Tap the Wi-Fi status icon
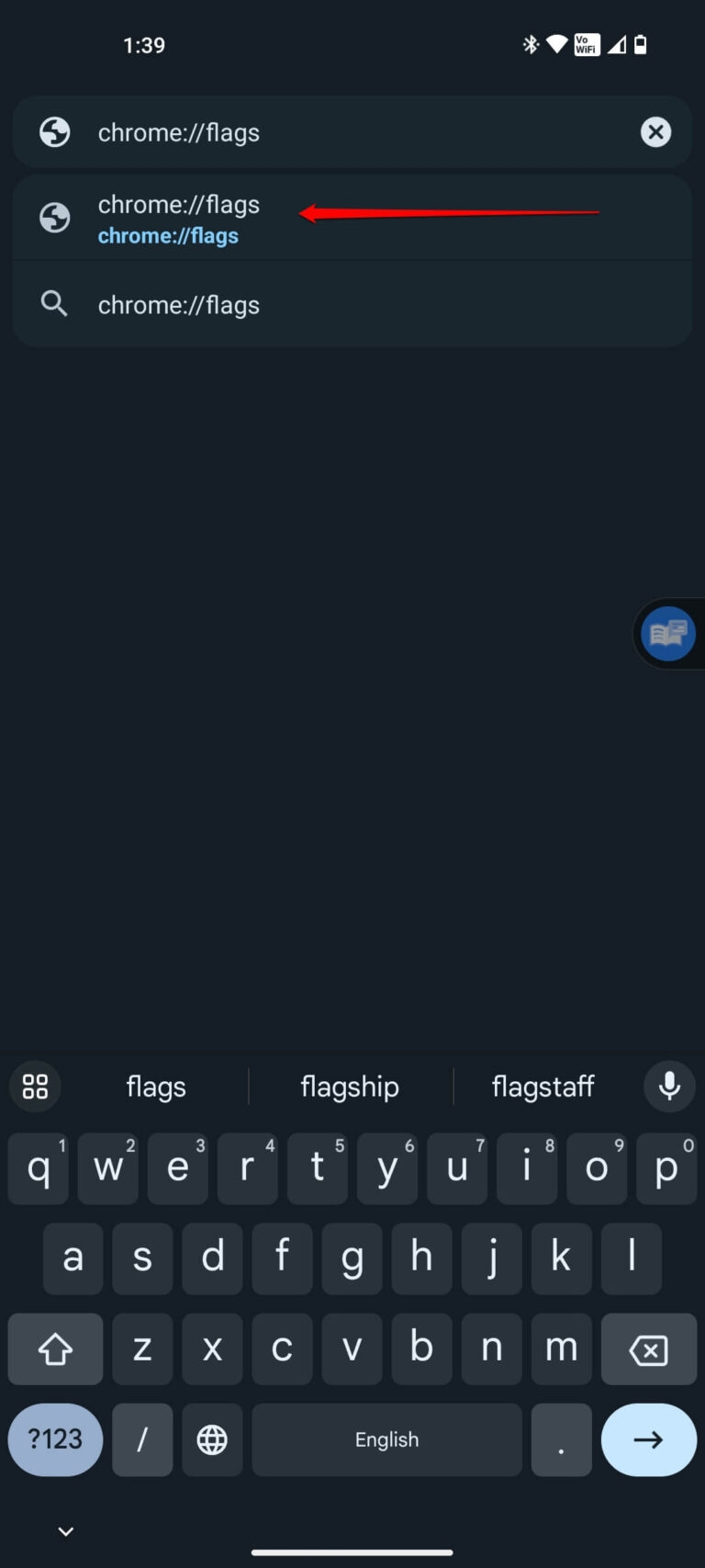The height and width of the screenshot is (1568, 705). tap(557, 43)
